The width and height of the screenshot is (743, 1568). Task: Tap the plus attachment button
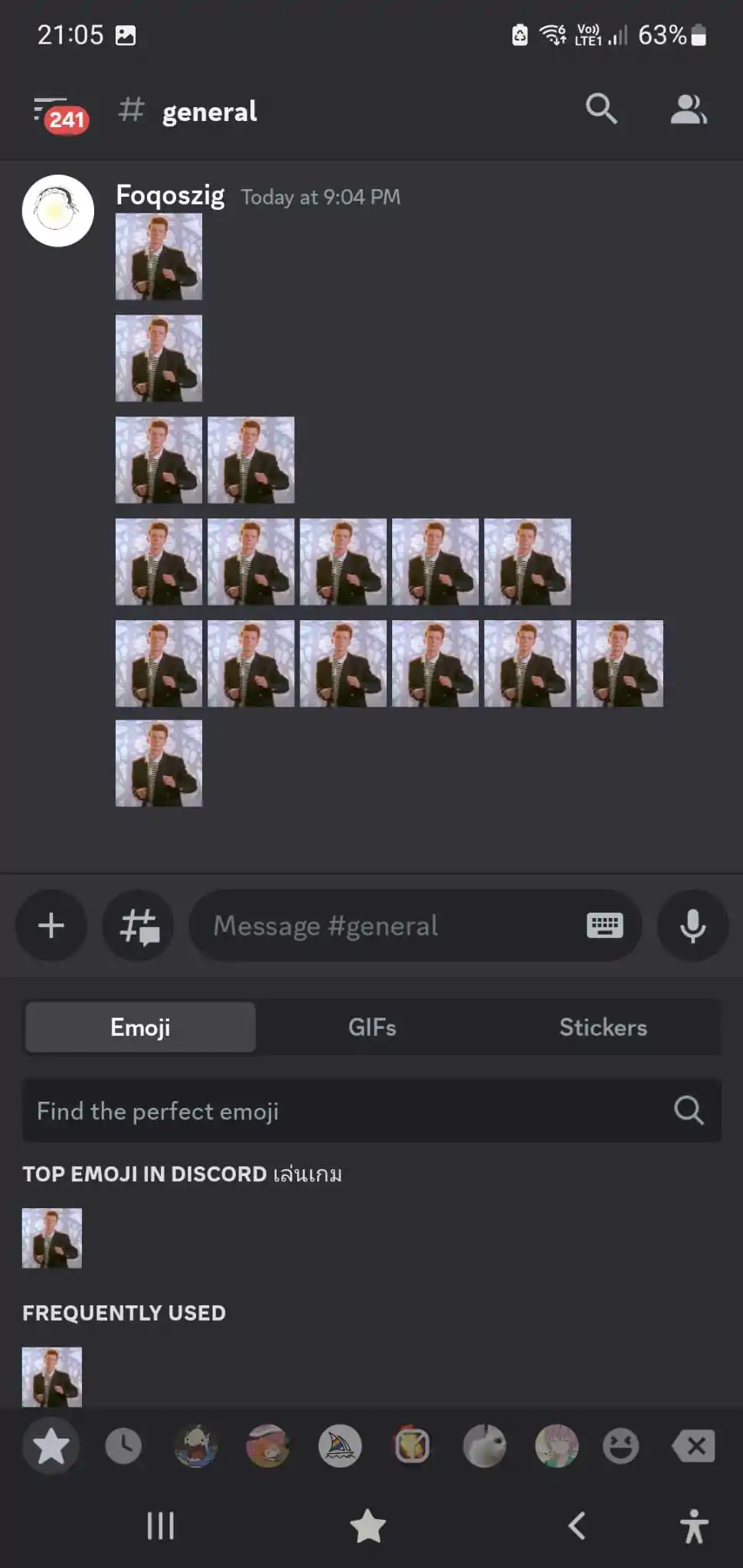tap(51, 925)
